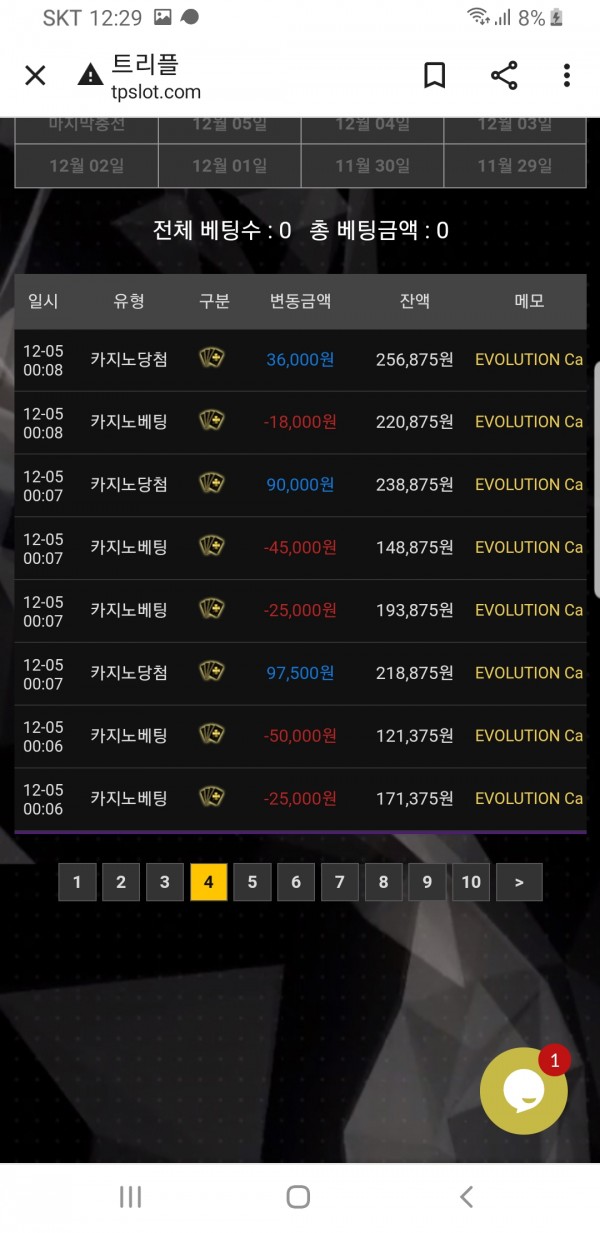Image resolution: width=600 pixels, height=1233 pixels.
Task: Tap the system back button
Action: pyautogui.click(x=466, y=1196)
